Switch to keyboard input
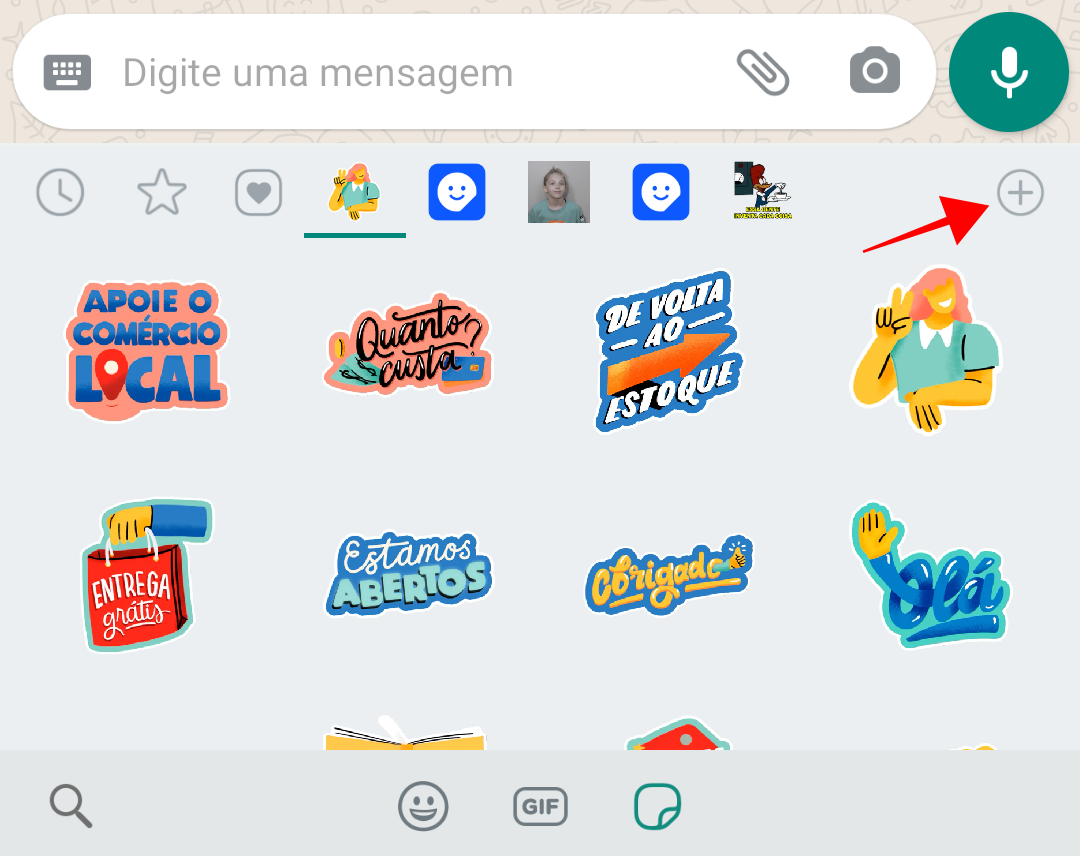This screenshot has height=856, width=1080. 67,72
